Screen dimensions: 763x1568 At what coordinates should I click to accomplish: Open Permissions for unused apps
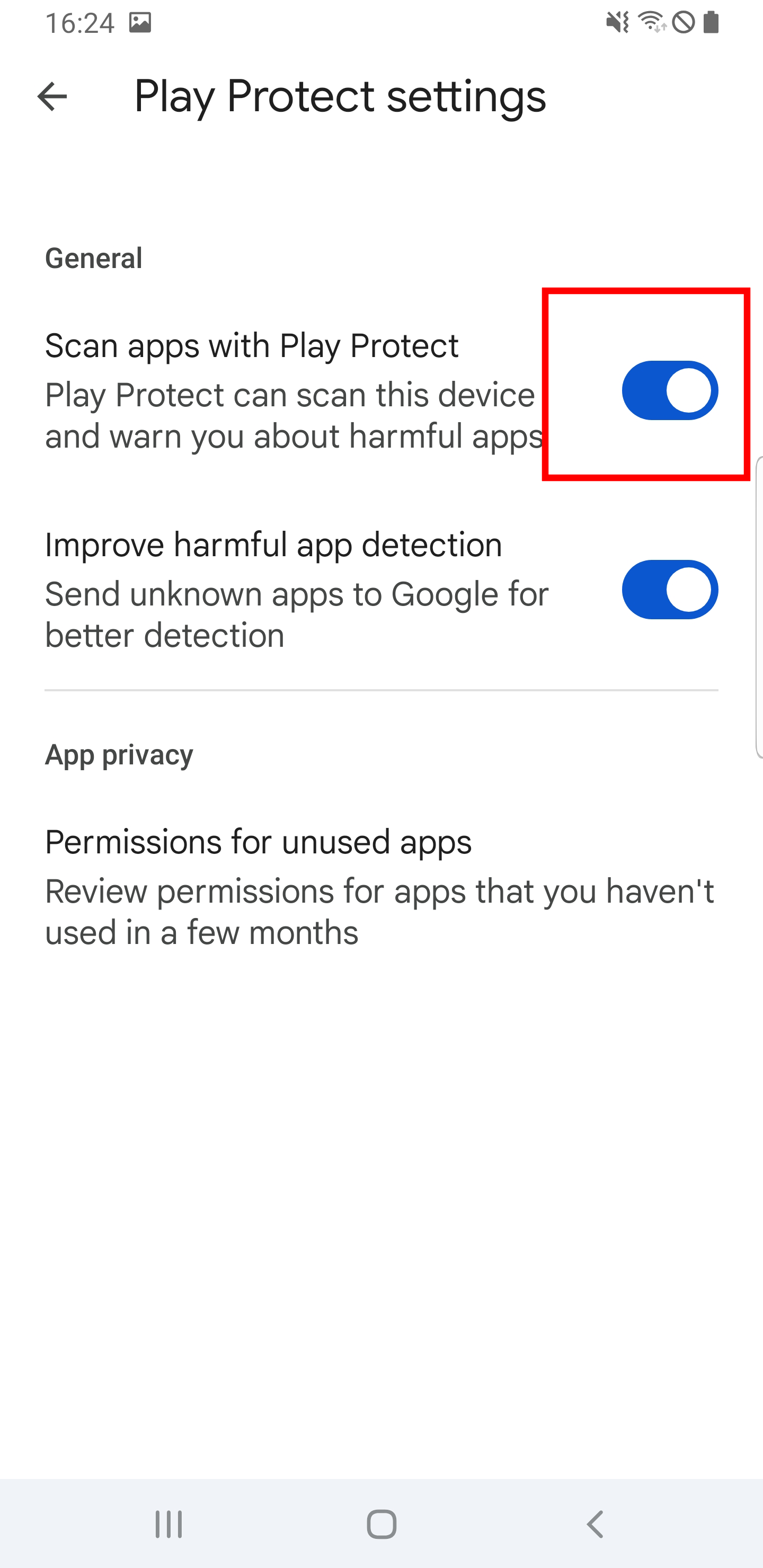point(380,886)
